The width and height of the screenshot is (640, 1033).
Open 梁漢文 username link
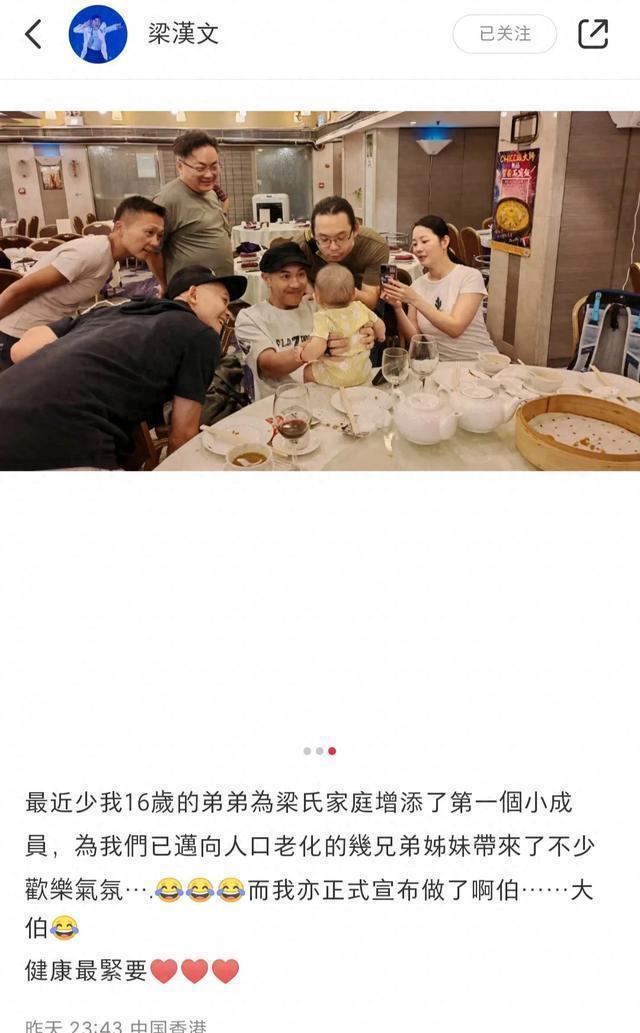pos(183,34)
